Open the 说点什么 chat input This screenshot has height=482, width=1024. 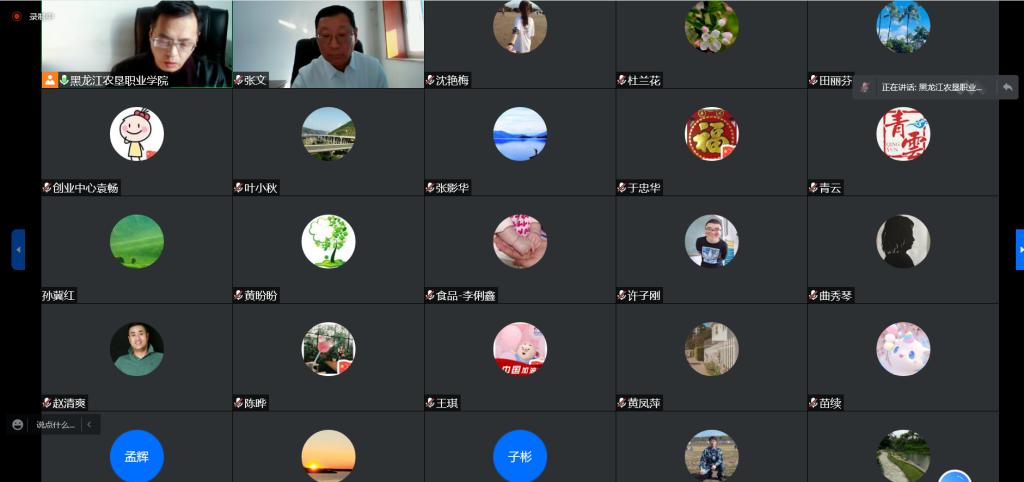[x=55, y=425]
